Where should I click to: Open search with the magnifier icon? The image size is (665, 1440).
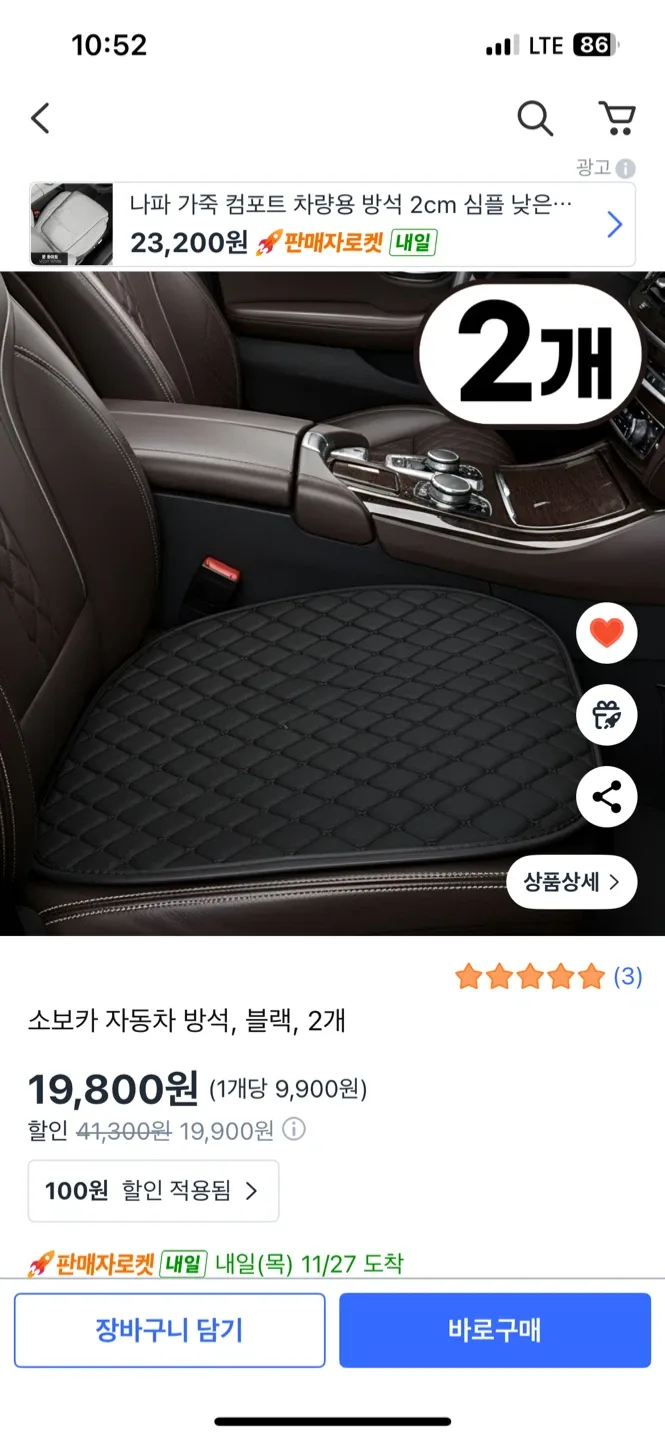pyautogui.click(x=535, y=119)
